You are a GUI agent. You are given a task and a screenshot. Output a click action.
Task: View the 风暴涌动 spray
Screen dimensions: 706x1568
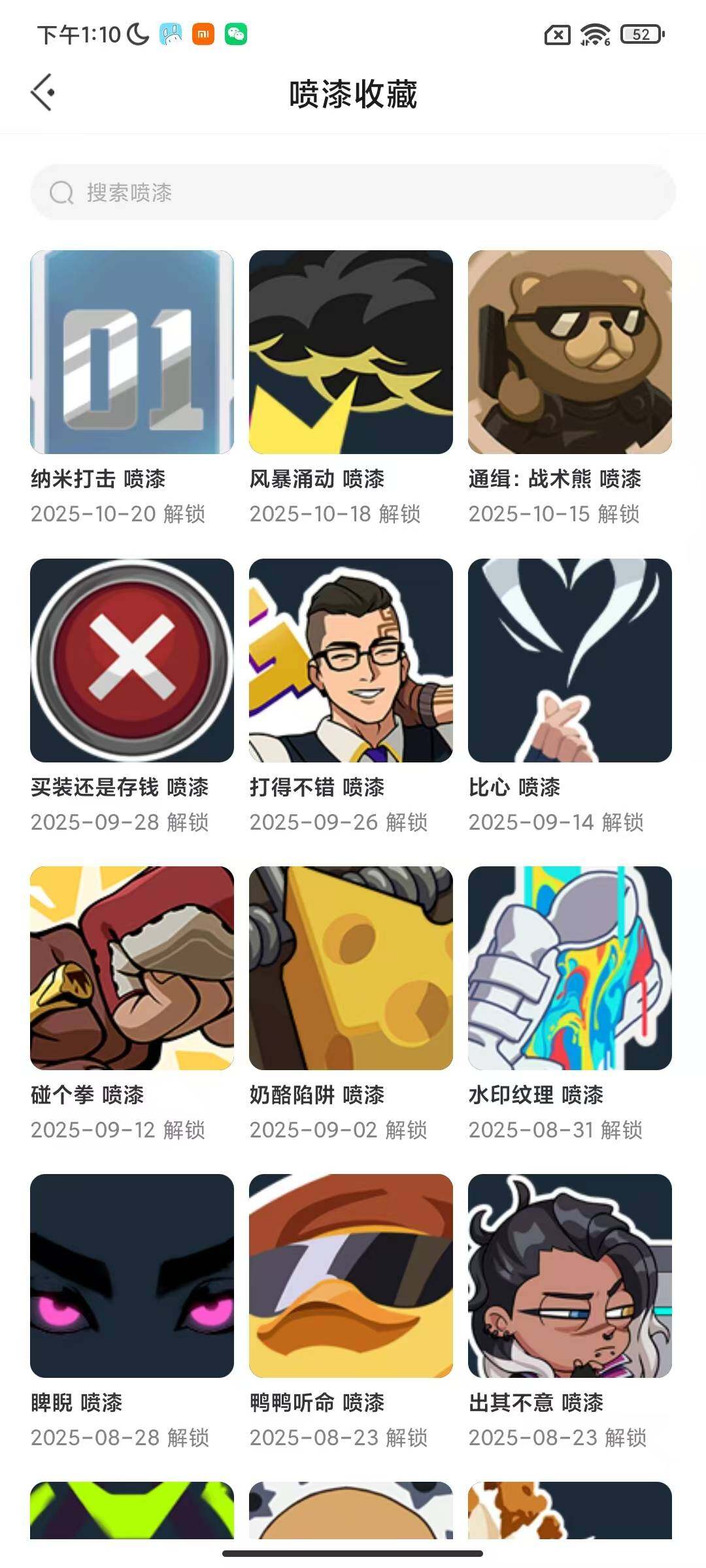(x=351, y=352)
